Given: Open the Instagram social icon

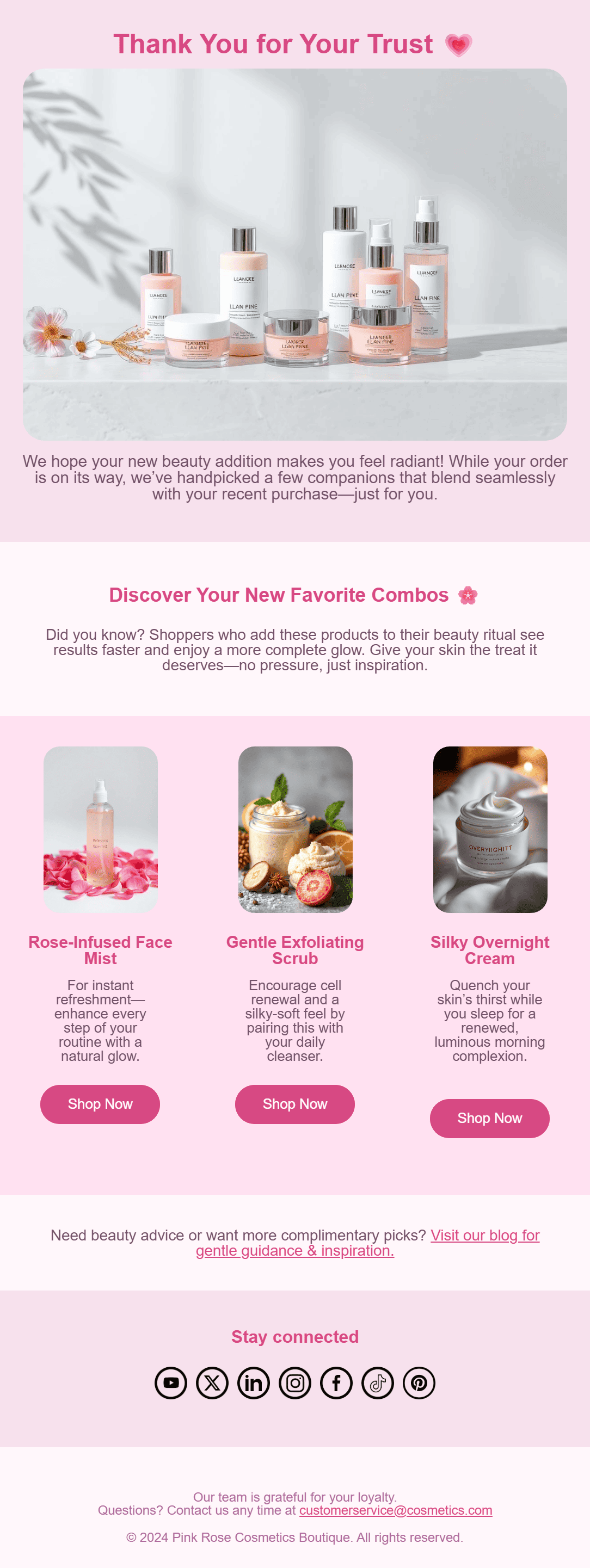Looking at the screenshot, I should [294, 1382].
